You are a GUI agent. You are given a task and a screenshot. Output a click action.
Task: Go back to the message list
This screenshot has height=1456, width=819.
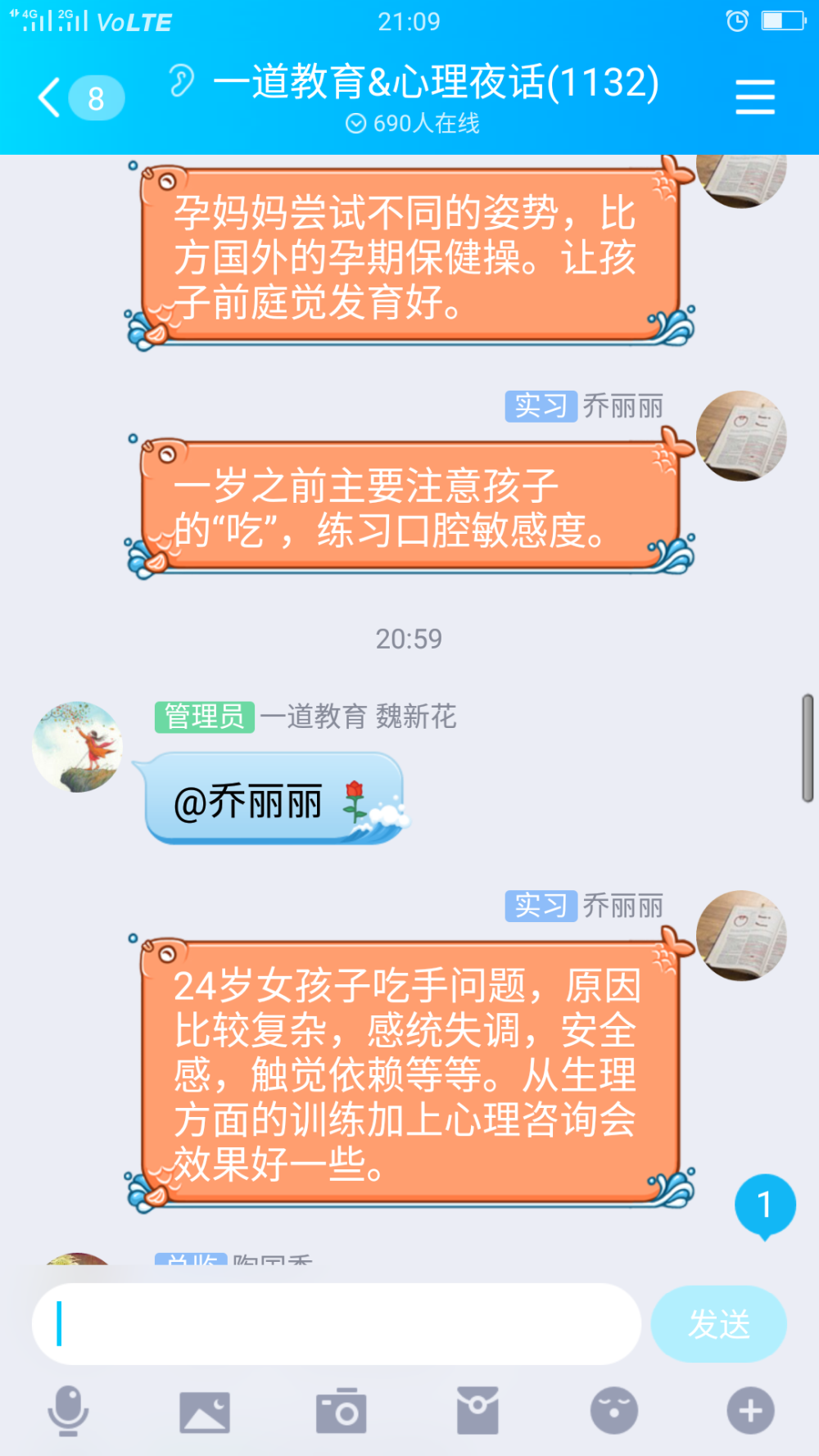click(79, 98)
